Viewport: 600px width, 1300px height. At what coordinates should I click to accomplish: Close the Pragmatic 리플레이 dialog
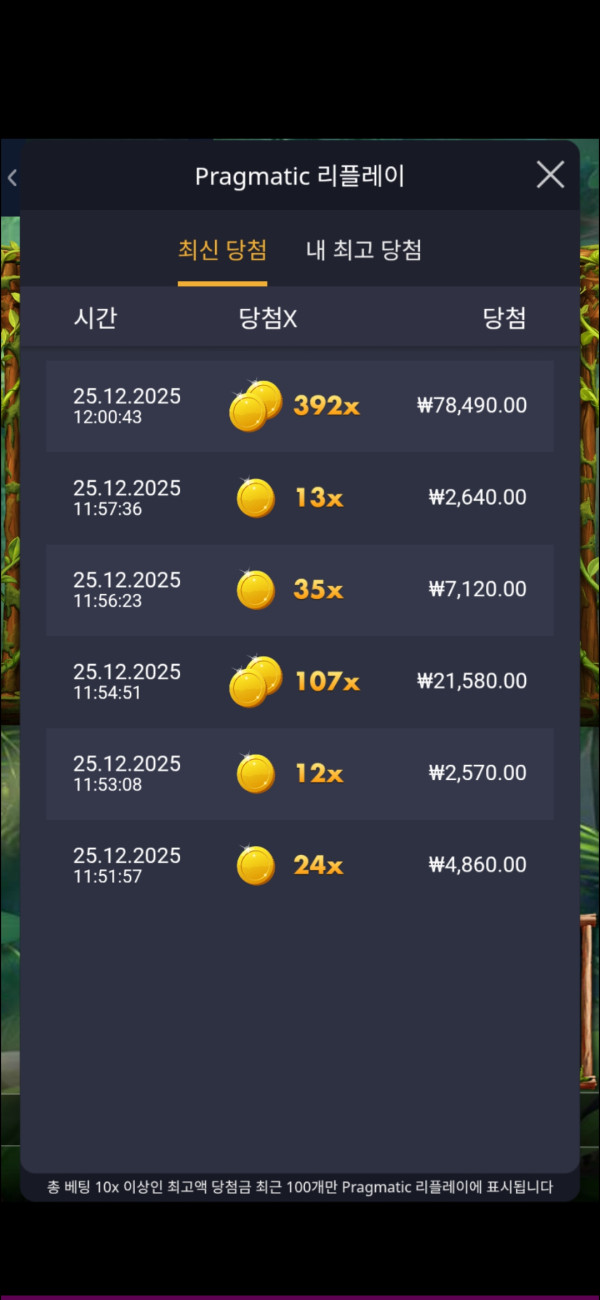[x=550, y=175]
